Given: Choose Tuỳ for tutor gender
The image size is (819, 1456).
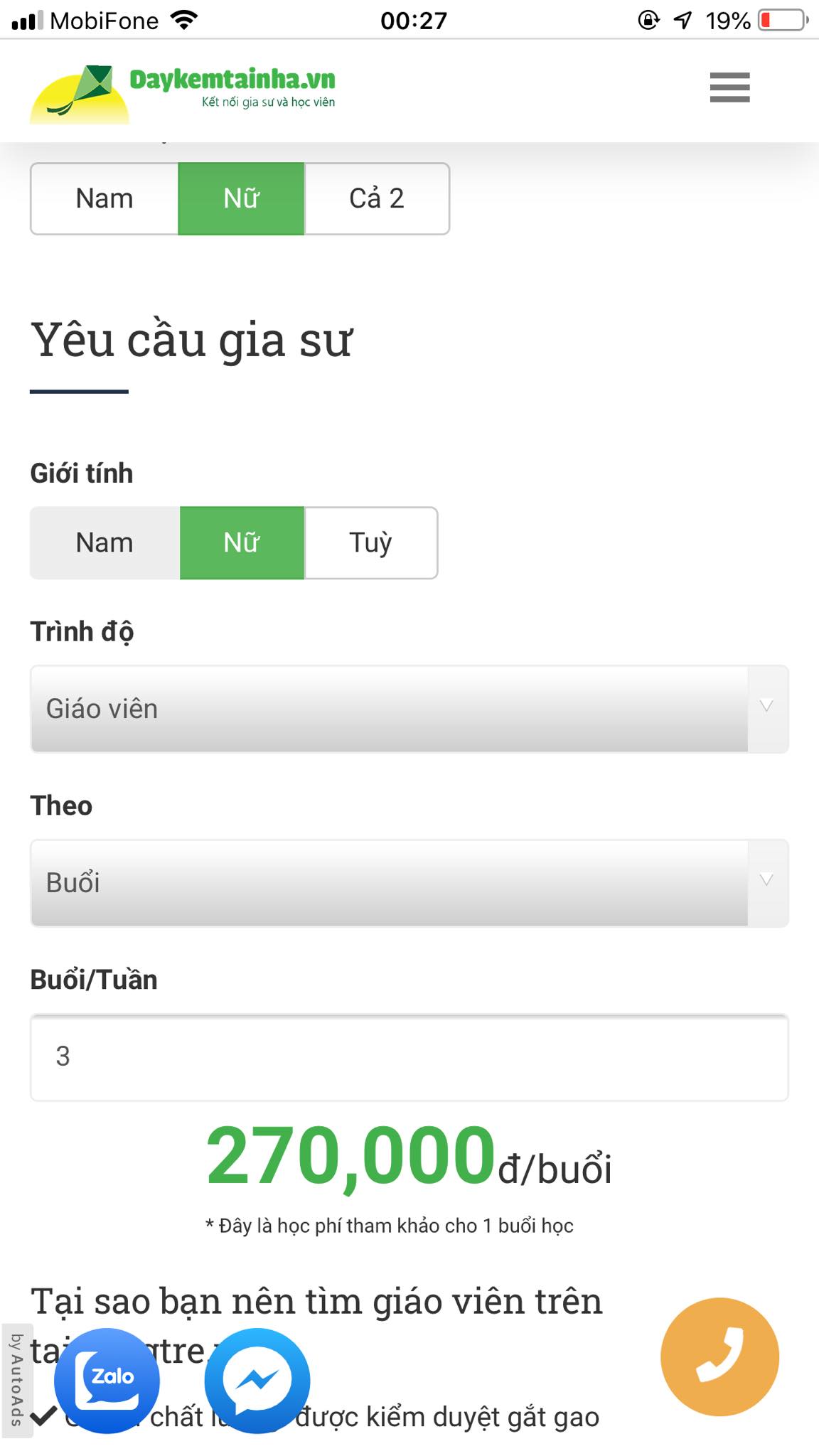Looking at the screenshot, I should click(370, 542).
